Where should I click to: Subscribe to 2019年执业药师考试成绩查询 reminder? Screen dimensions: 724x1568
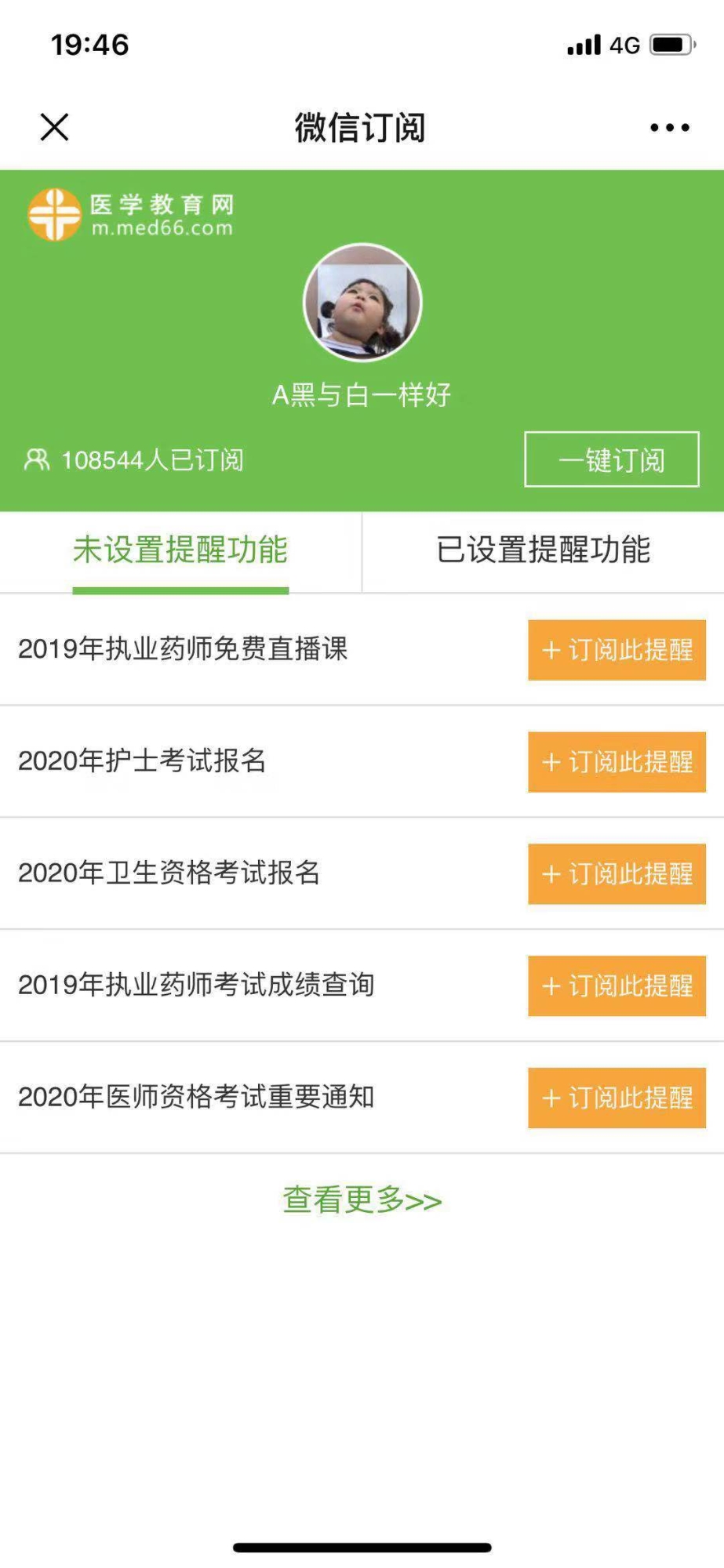click(617, 986)
